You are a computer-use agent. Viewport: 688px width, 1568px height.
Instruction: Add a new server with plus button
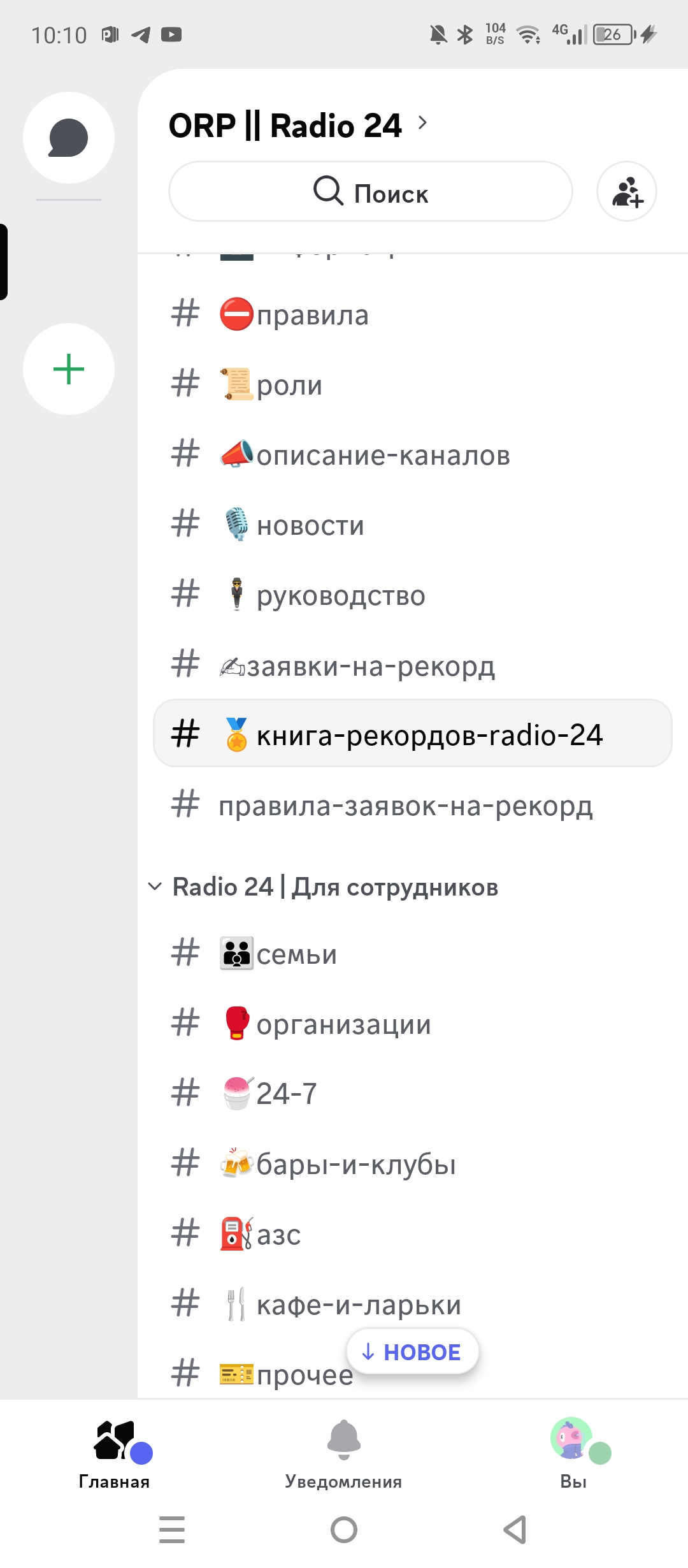coord(69,369)
